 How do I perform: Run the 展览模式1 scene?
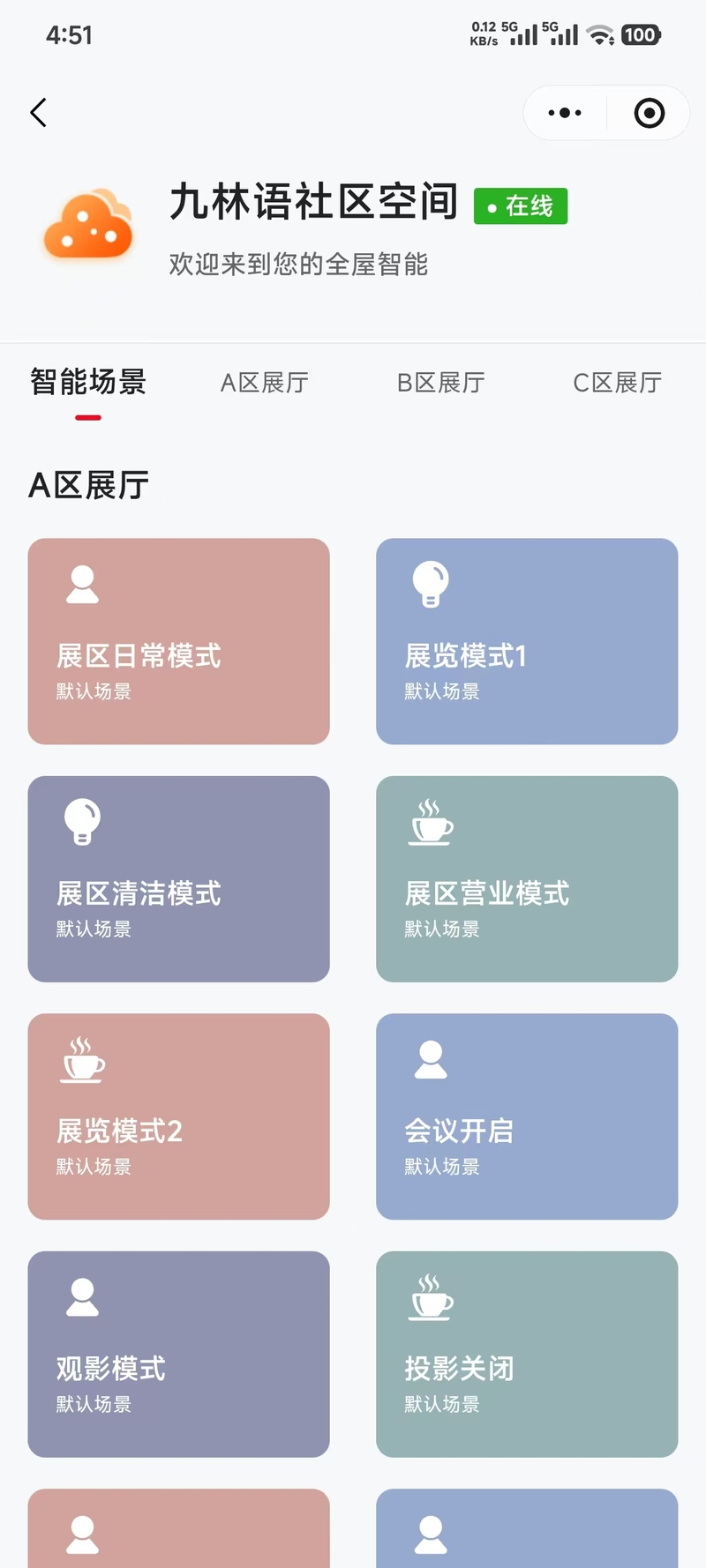(x=527, y=641)
